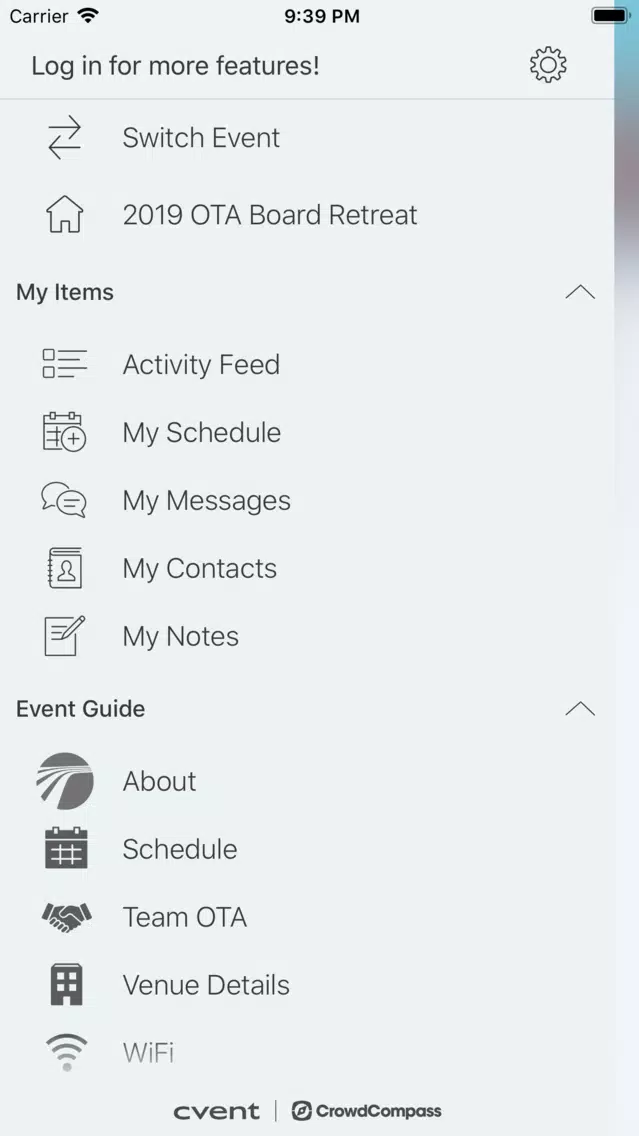Open the WiFi item

[307, 1052]
